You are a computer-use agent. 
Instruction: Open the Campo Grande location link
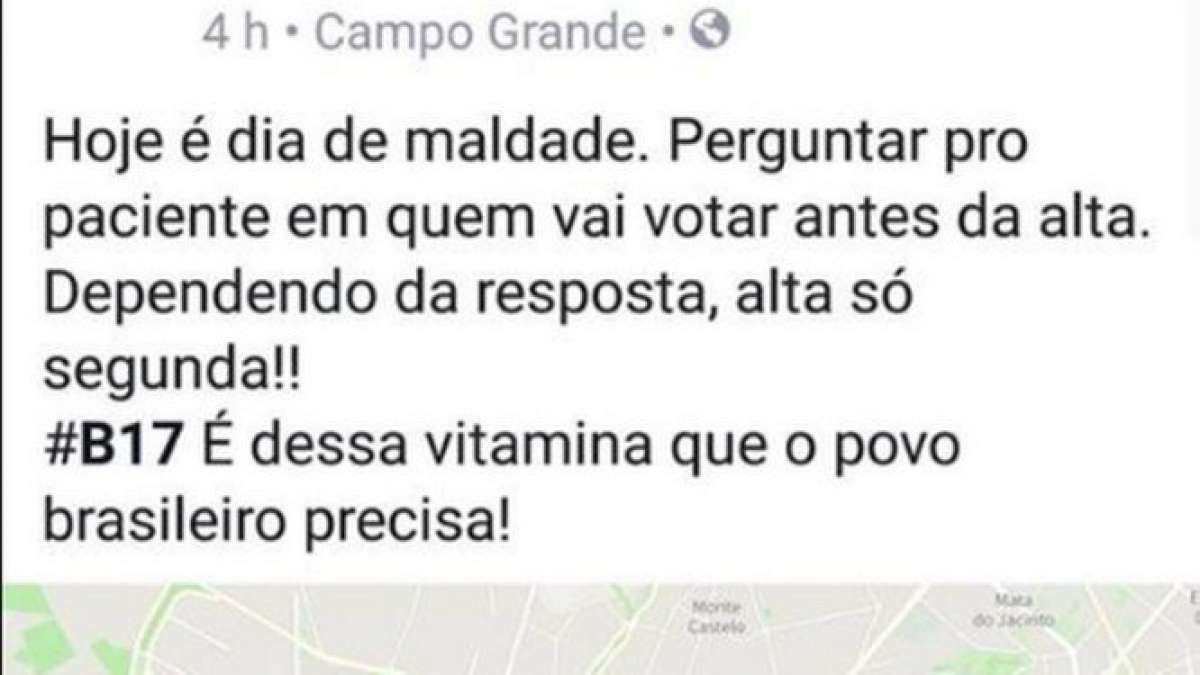[480, 35]
